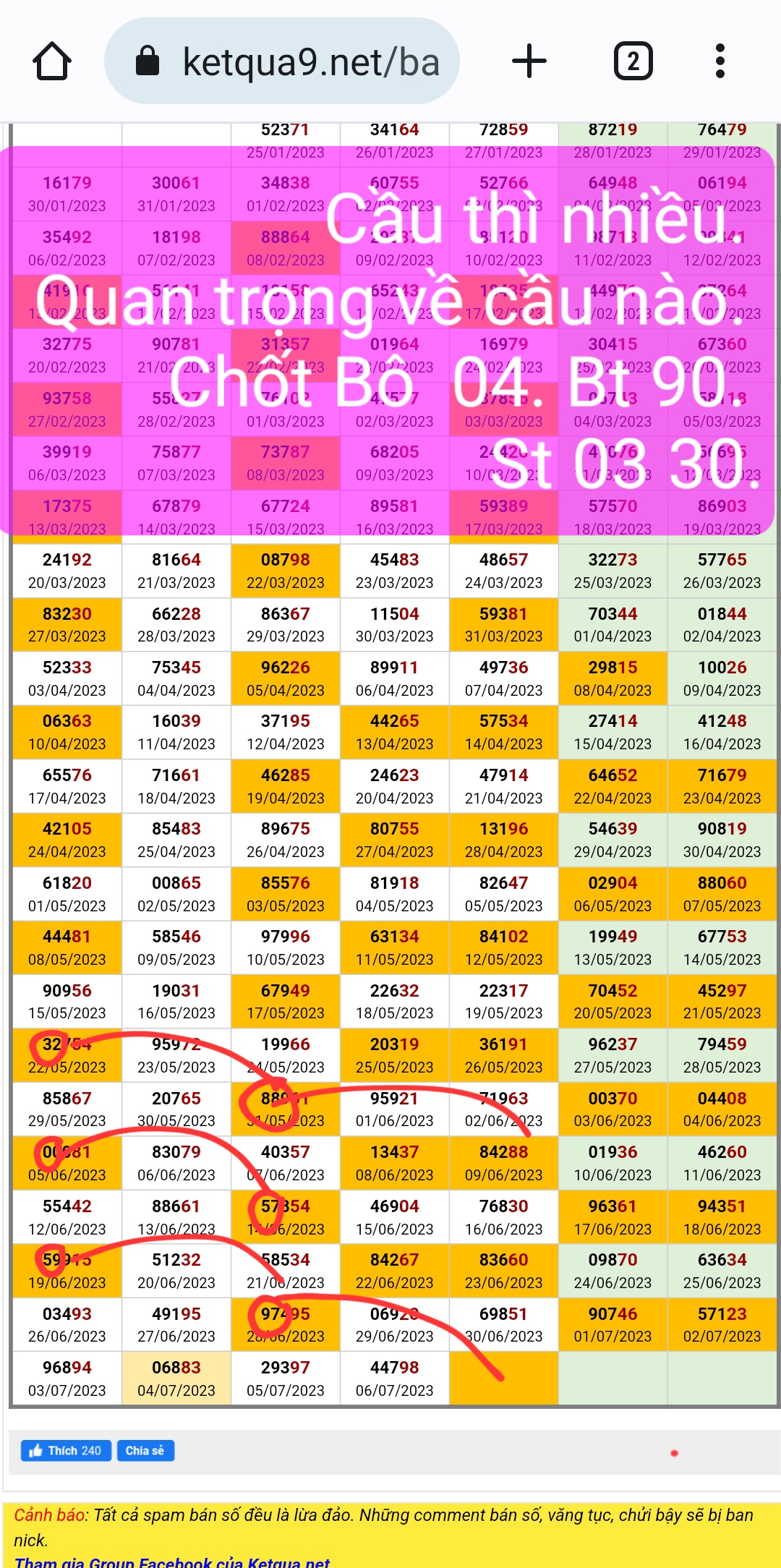Like the page with Thích button

[66, 1450]
